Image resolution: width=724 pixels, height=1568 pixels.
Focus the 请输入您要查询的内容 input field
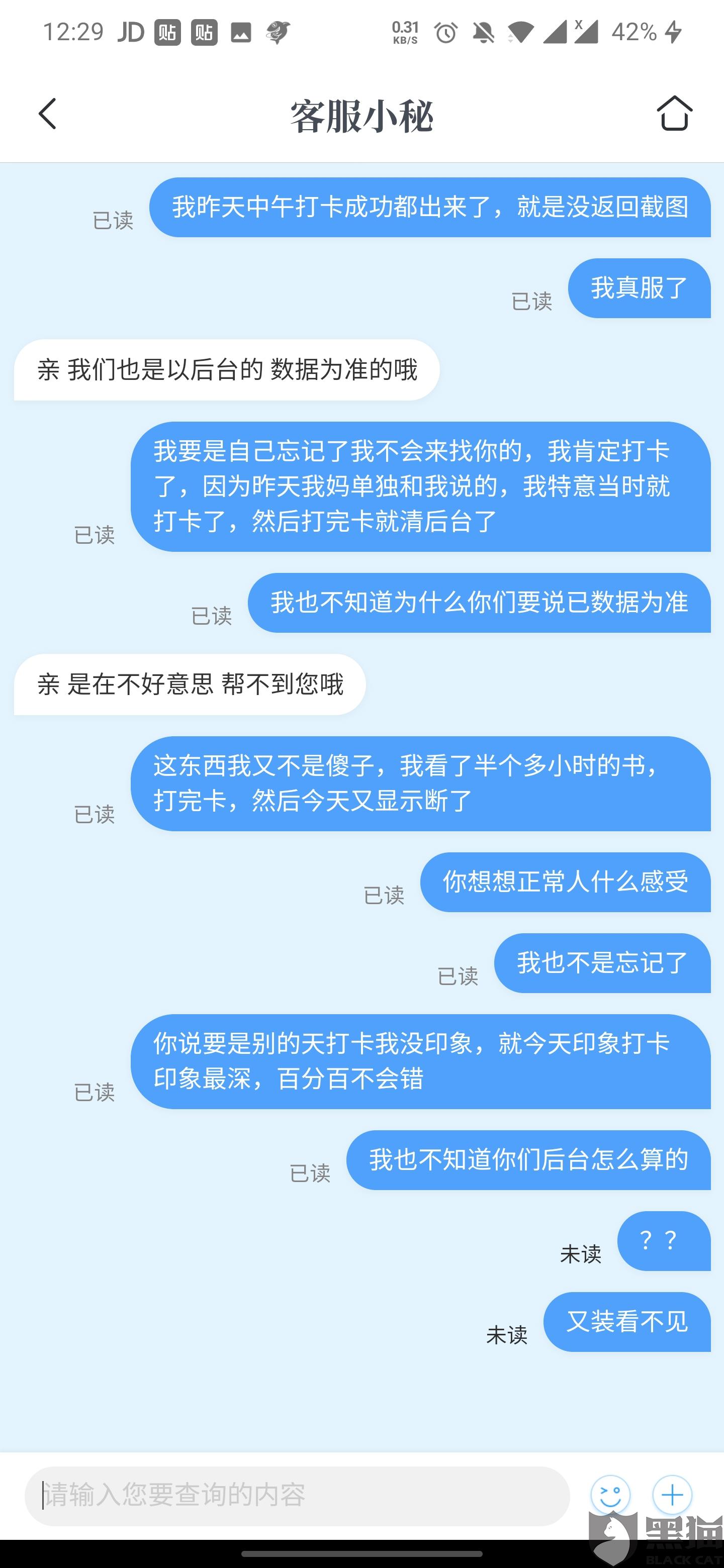point(297,1496)
